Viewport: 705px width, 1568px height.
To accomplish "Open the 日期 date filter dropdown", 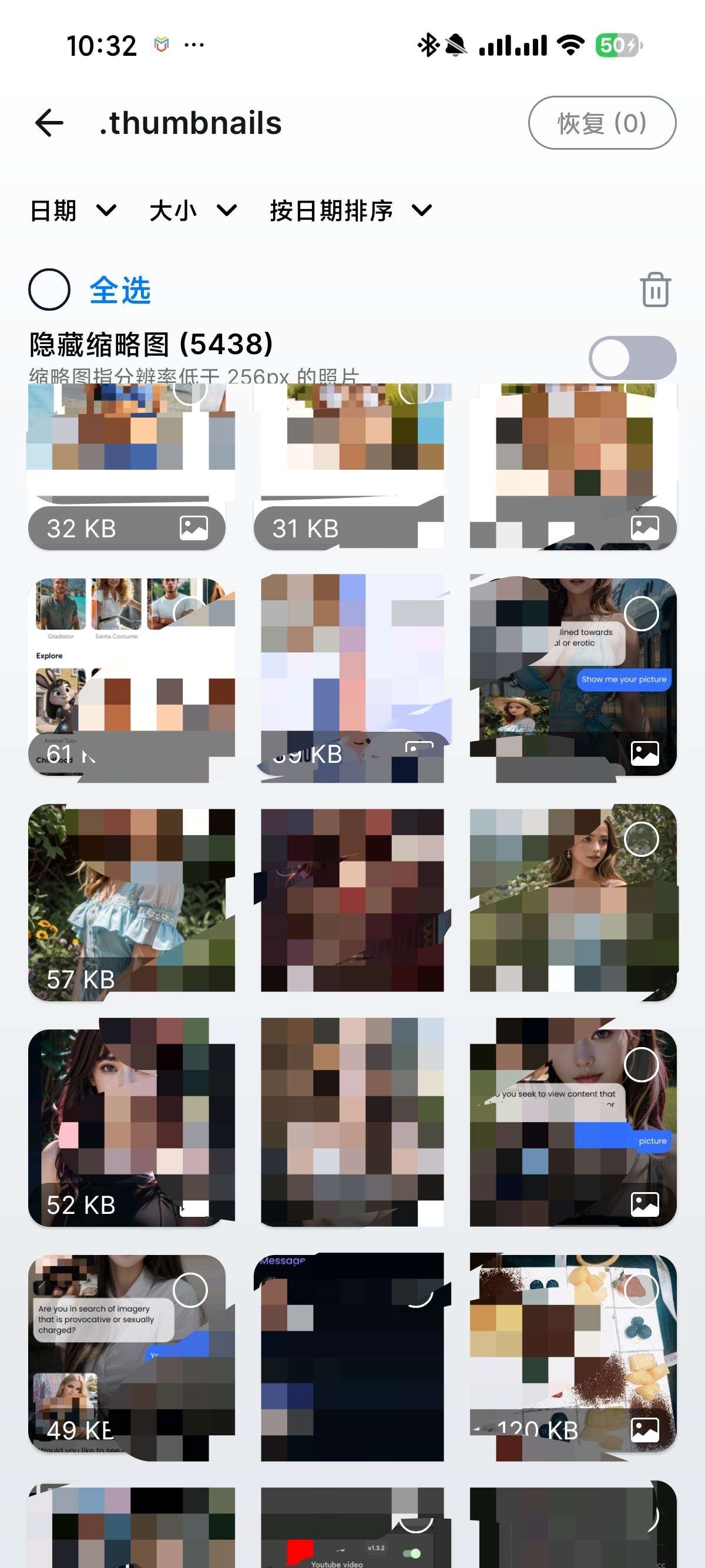I will (x=73, y=211).
